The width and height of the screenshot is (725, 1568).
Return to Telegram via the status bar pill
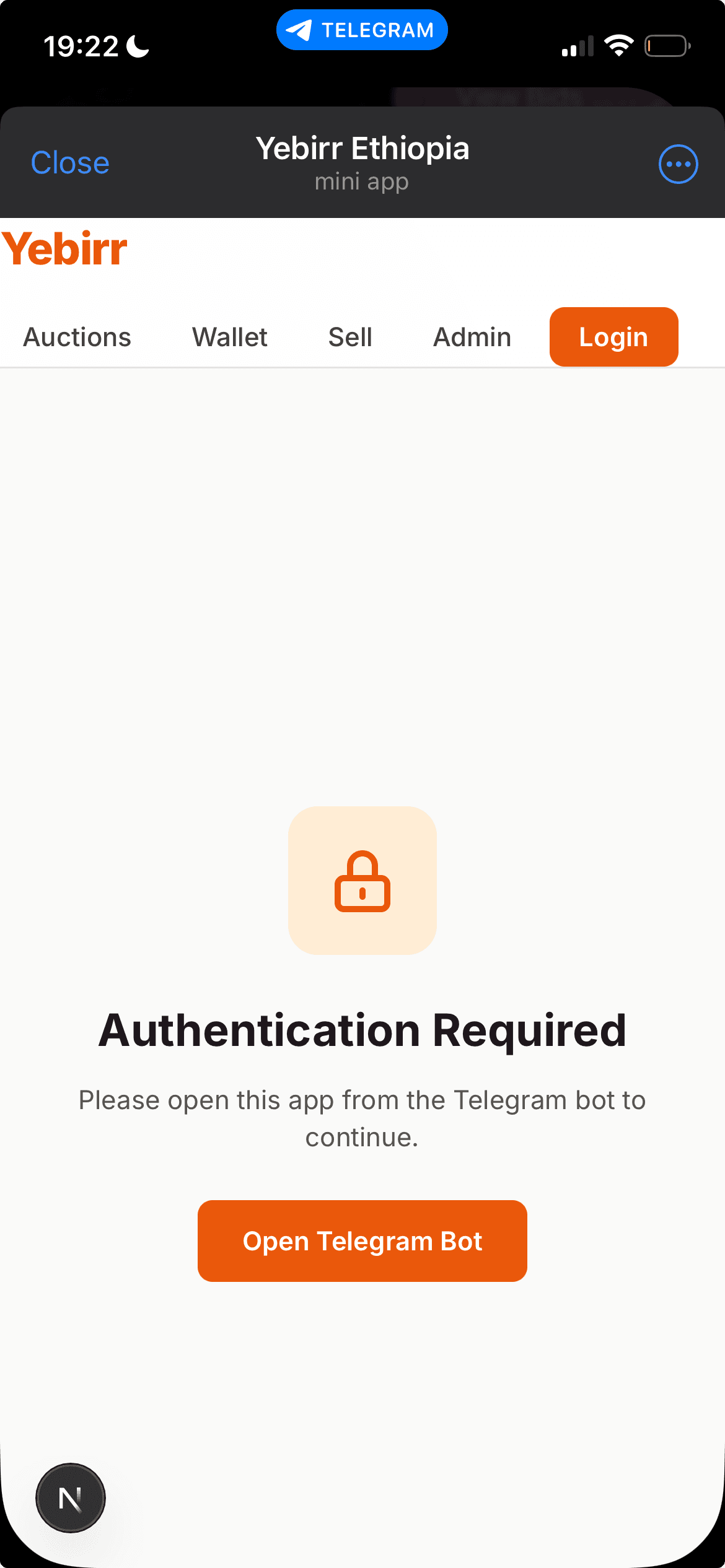tap(362, 30)
